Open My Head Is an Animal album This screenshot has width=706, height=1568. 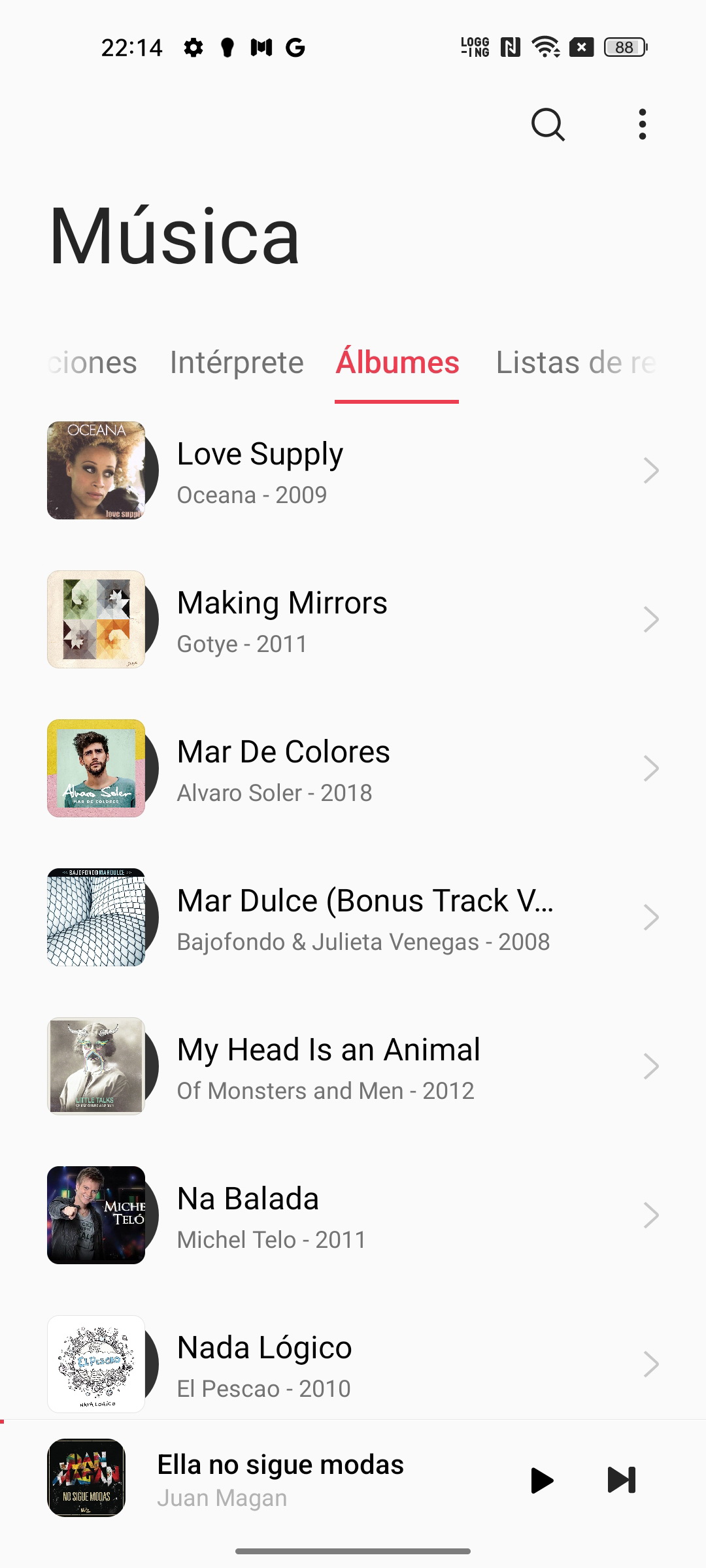(353, 1066)
